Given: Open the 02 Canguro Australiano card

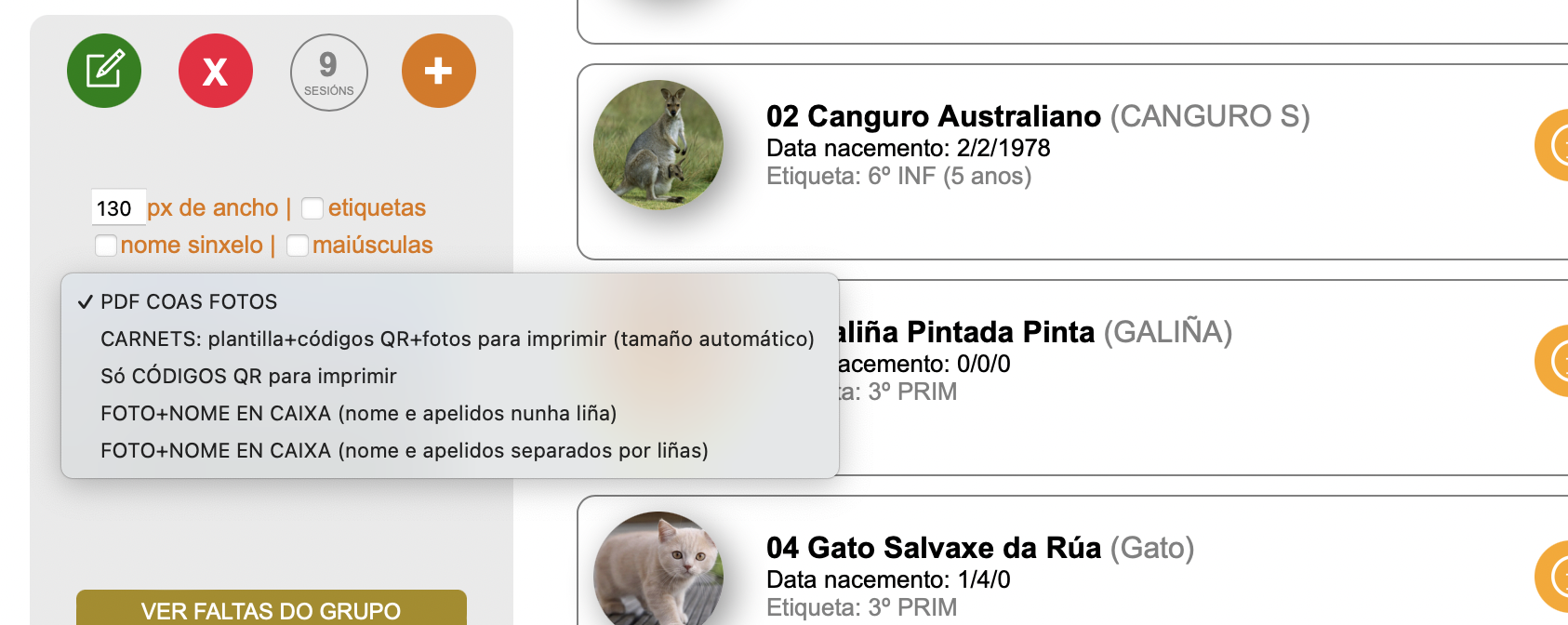Looking at the screenshot, I should point(933,116).
